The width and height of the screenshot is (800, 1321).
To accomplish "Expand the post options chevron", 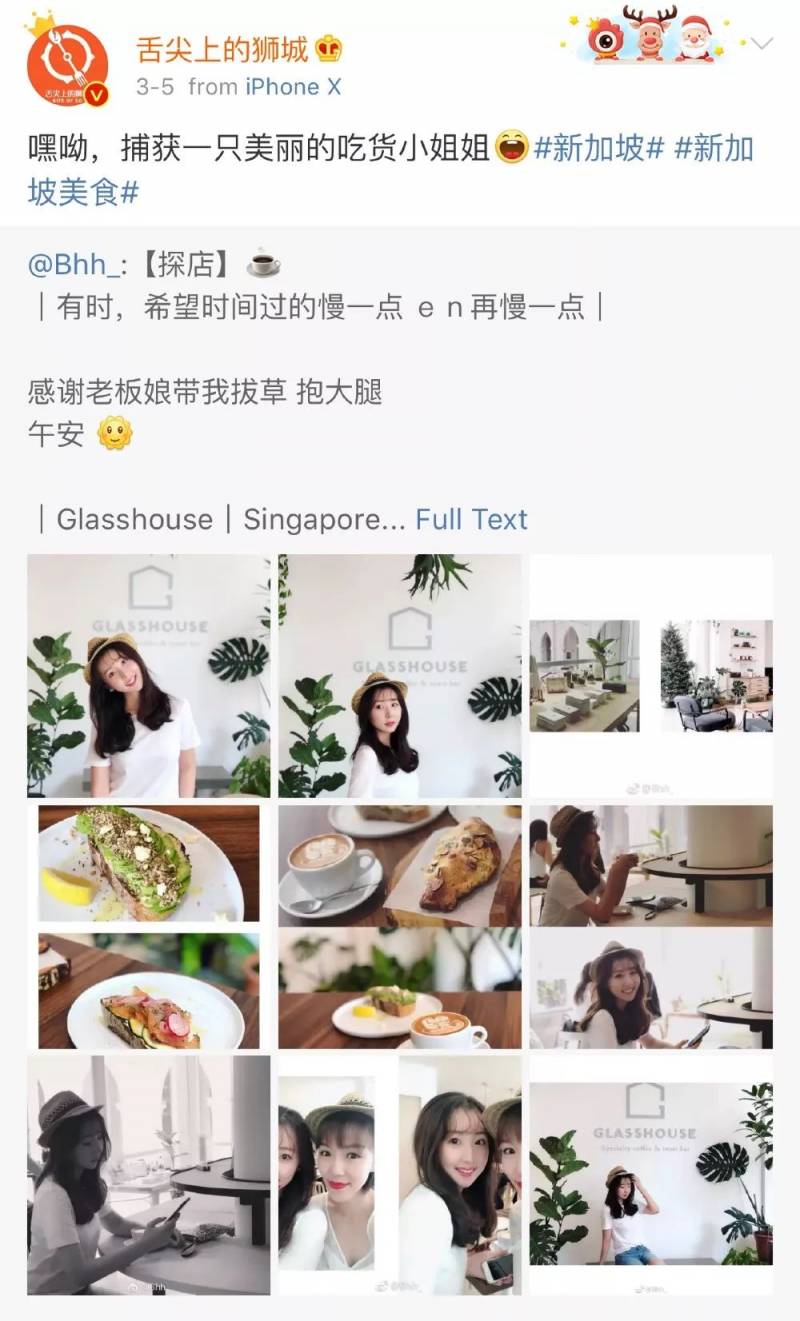I will click(x=762, y=44).
